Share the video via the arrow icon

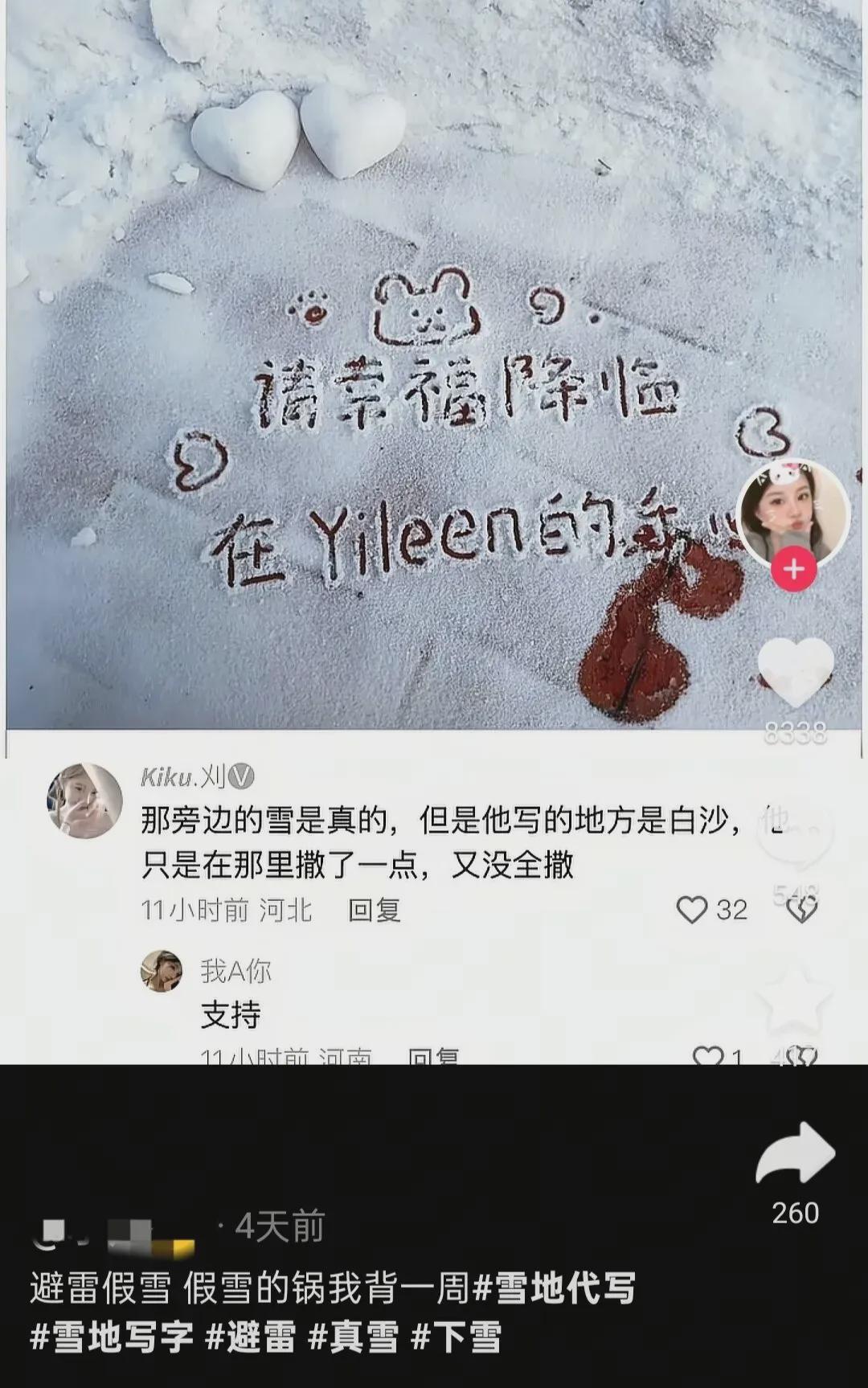click(795, 1154)
